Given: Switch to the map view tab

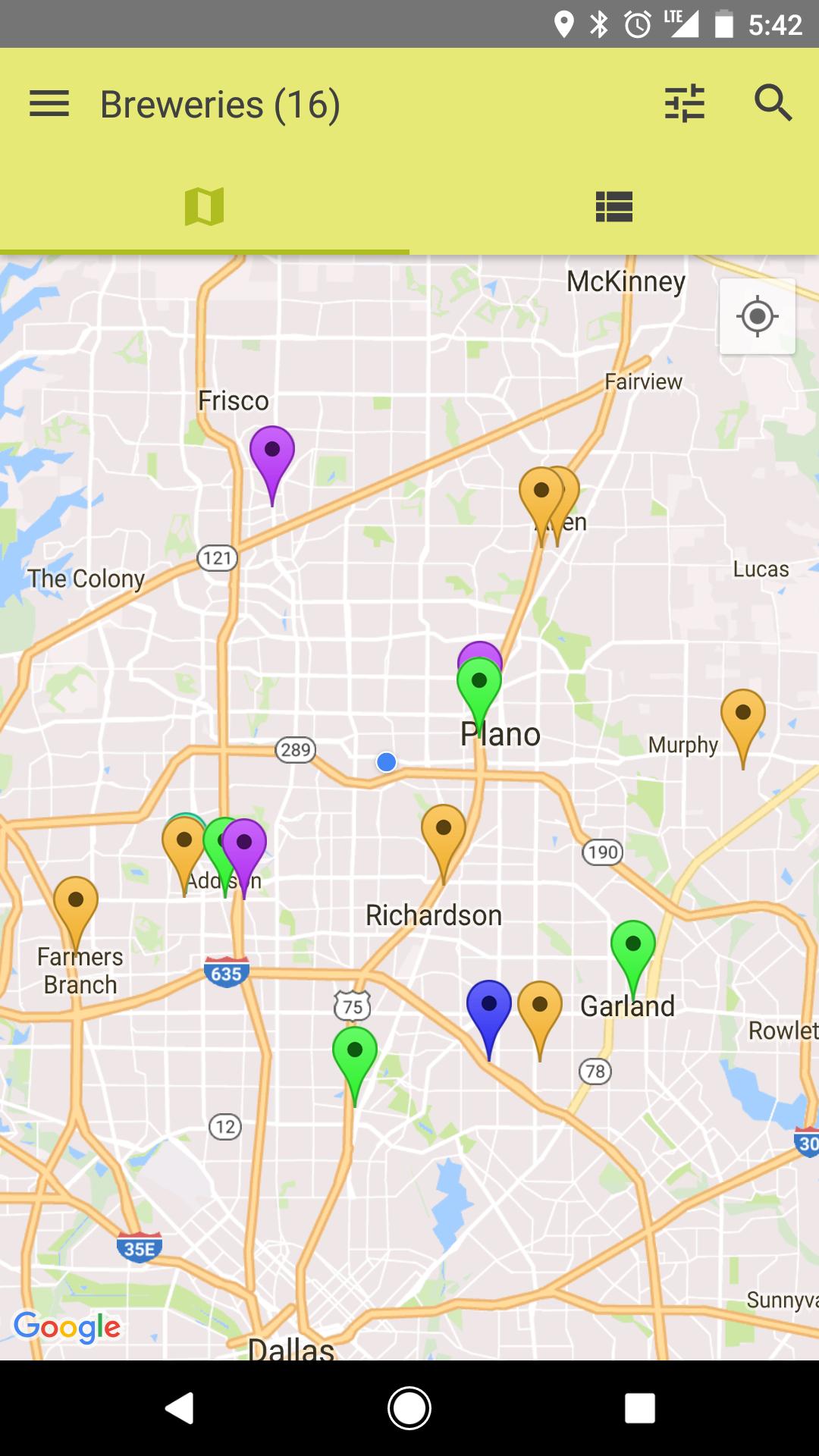Looking at the screenshot, I should (204, 206).
